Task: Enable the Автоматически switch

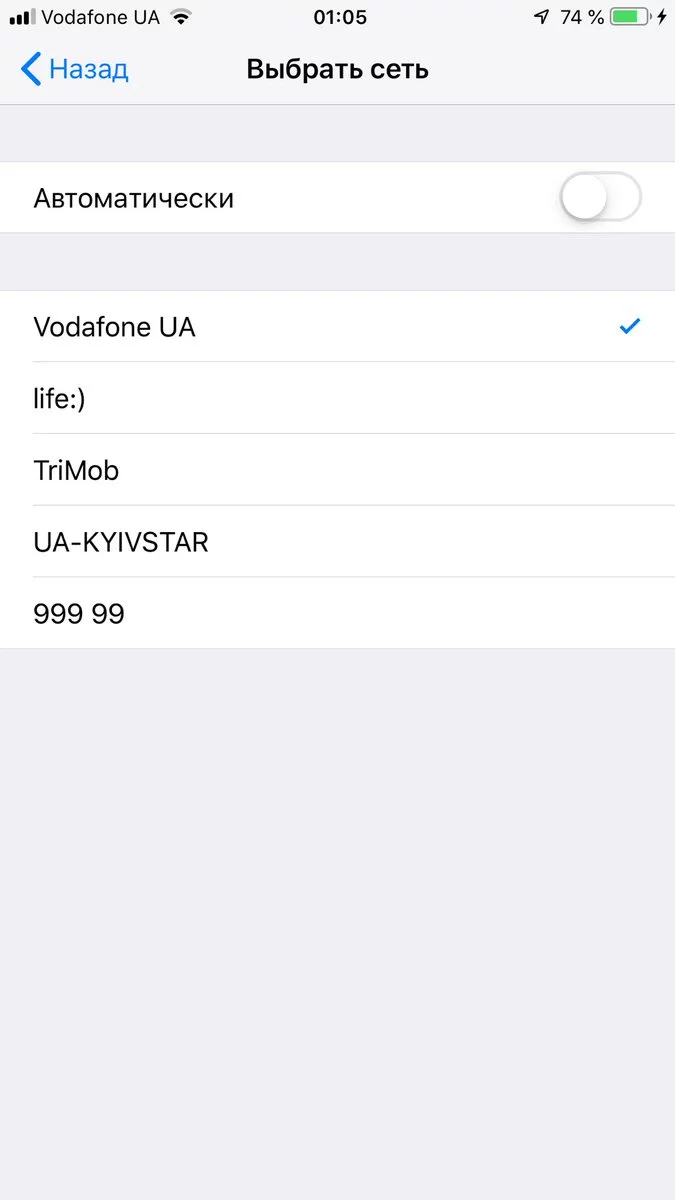Action: (x=600, y=198)
